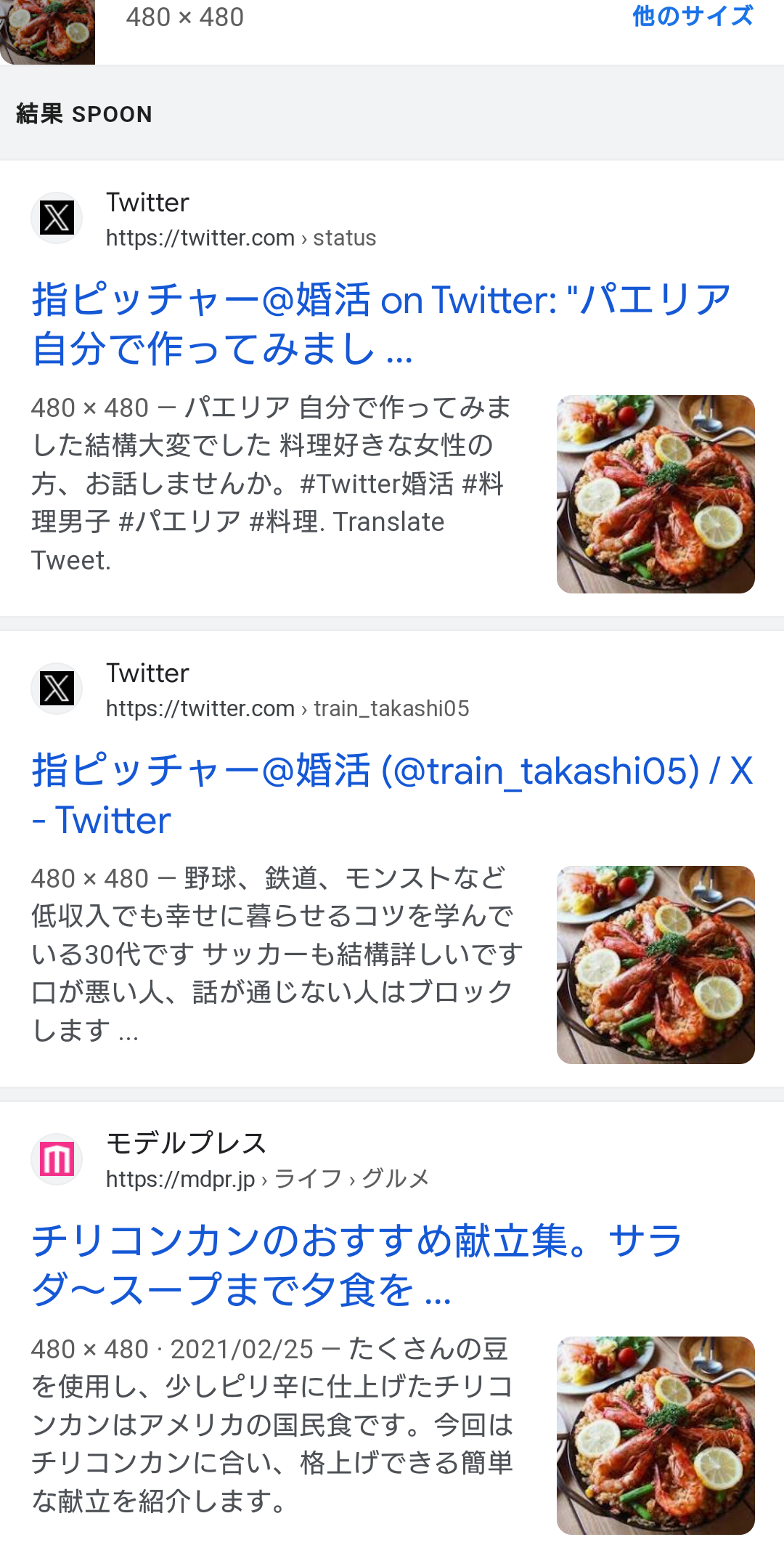Image resolution: width=784 pixels, height=1553 pixels.
Task: Tap the mdpr.jp › ライフ › グルメ source line
Action: tap(268, 1178)
